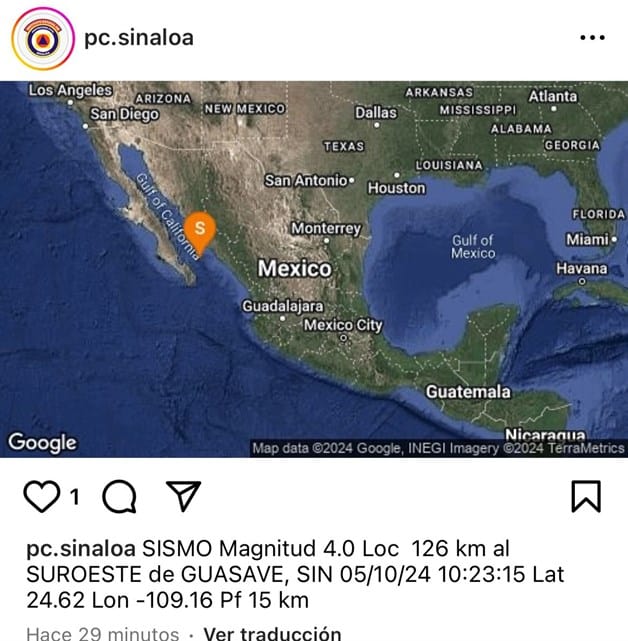This screenshot has height=641, width=628.
Task: Save the post with bookmark icon
Action: (x=585, y=496)
